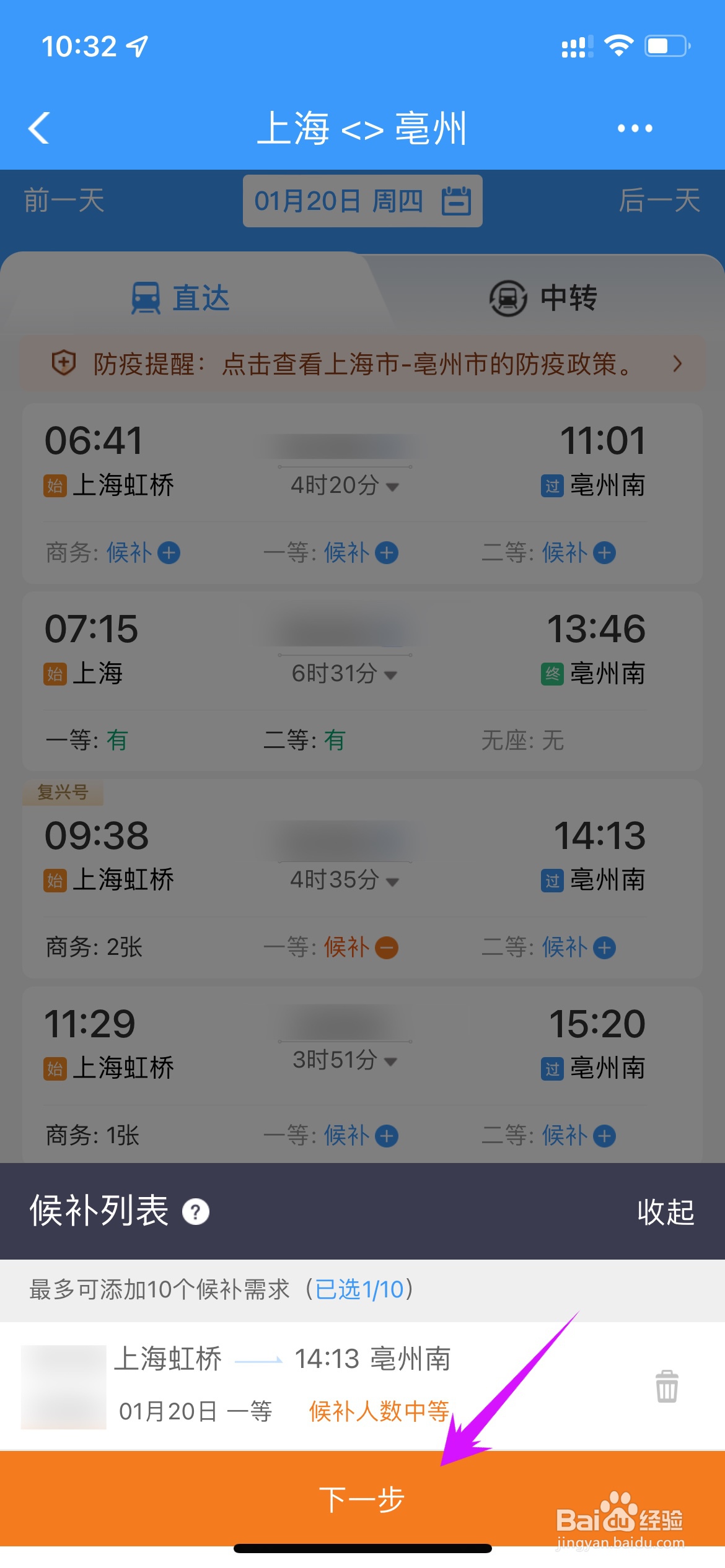Switch to the 直达 tab
The image size is (725, 1568).
coord(181,298)
